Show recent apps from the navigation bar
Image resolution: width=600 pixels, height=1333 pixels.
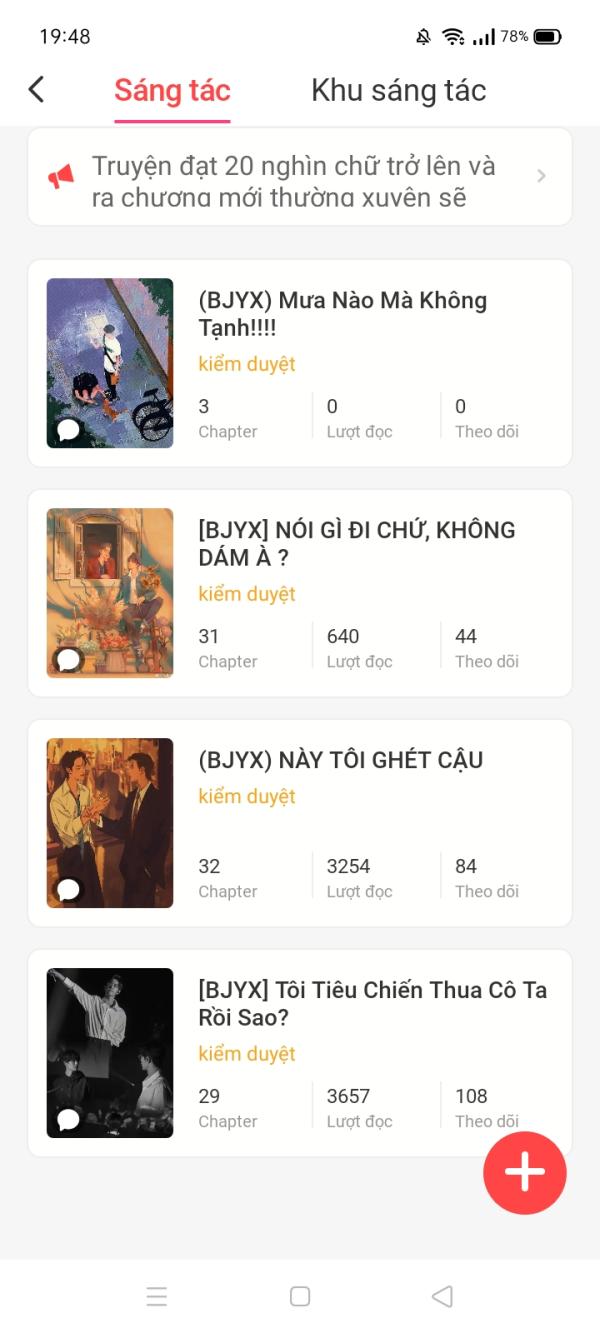point(157,1296)
